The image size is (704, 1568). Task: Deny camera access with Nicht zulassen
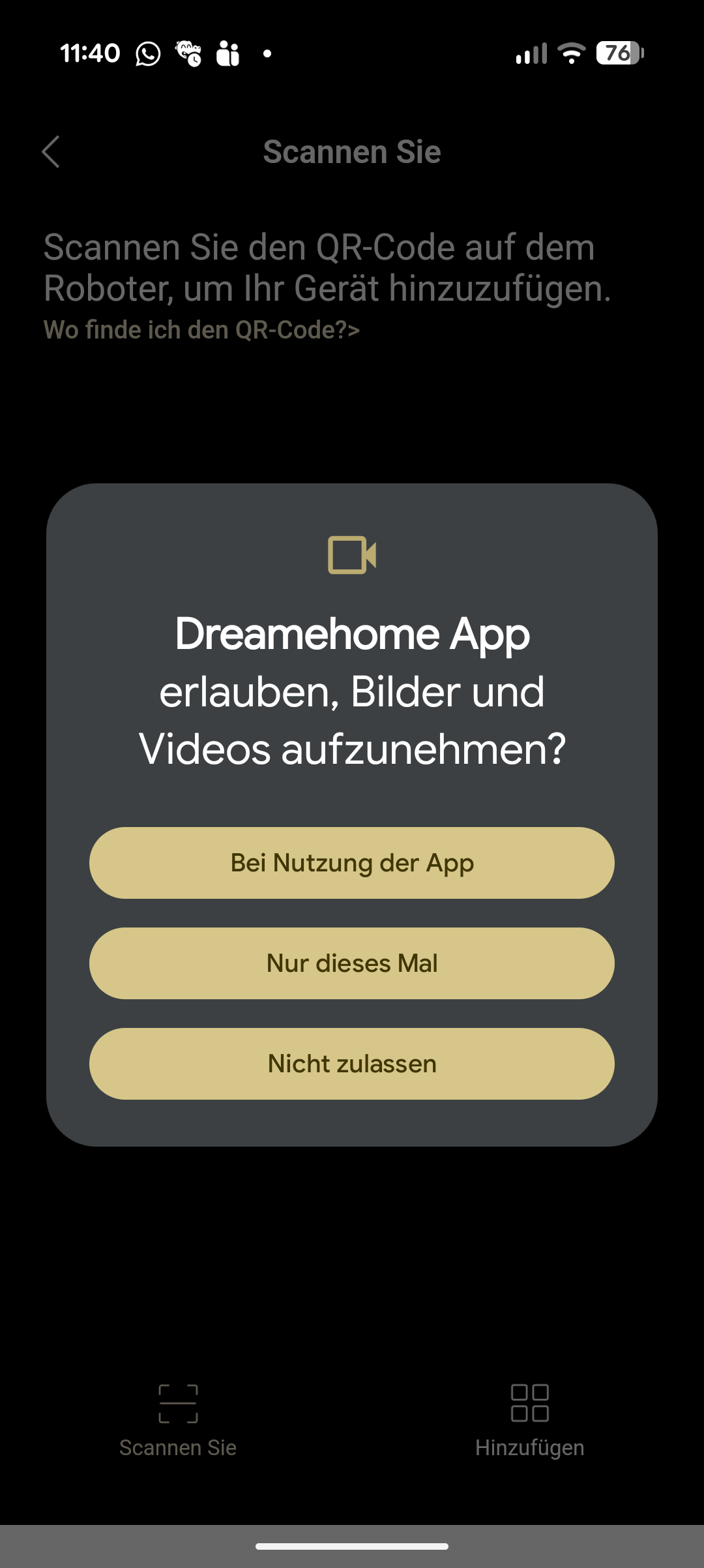pos(352,1063)
